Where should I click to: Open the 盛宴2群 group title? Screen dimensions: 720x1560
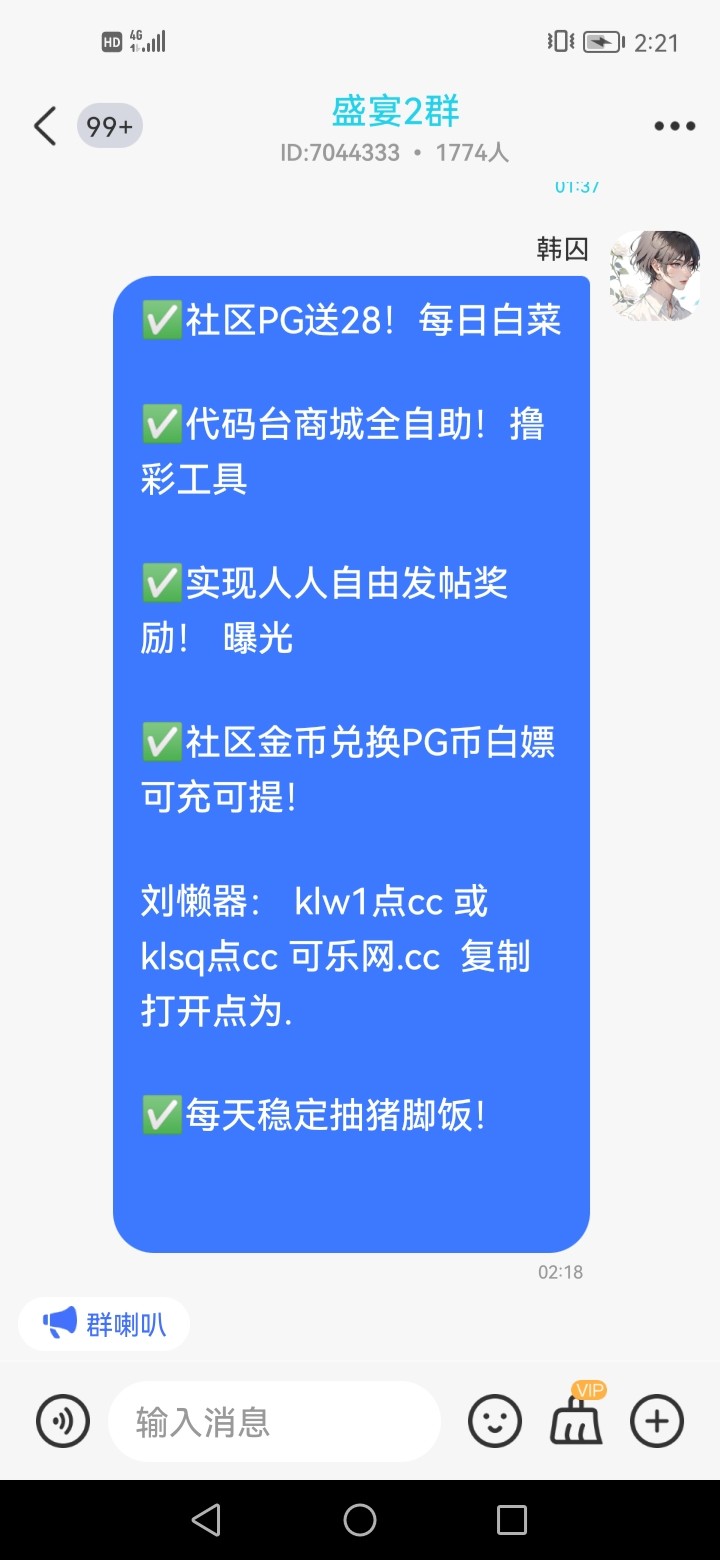pyautogui.click(x=394, y=111)
